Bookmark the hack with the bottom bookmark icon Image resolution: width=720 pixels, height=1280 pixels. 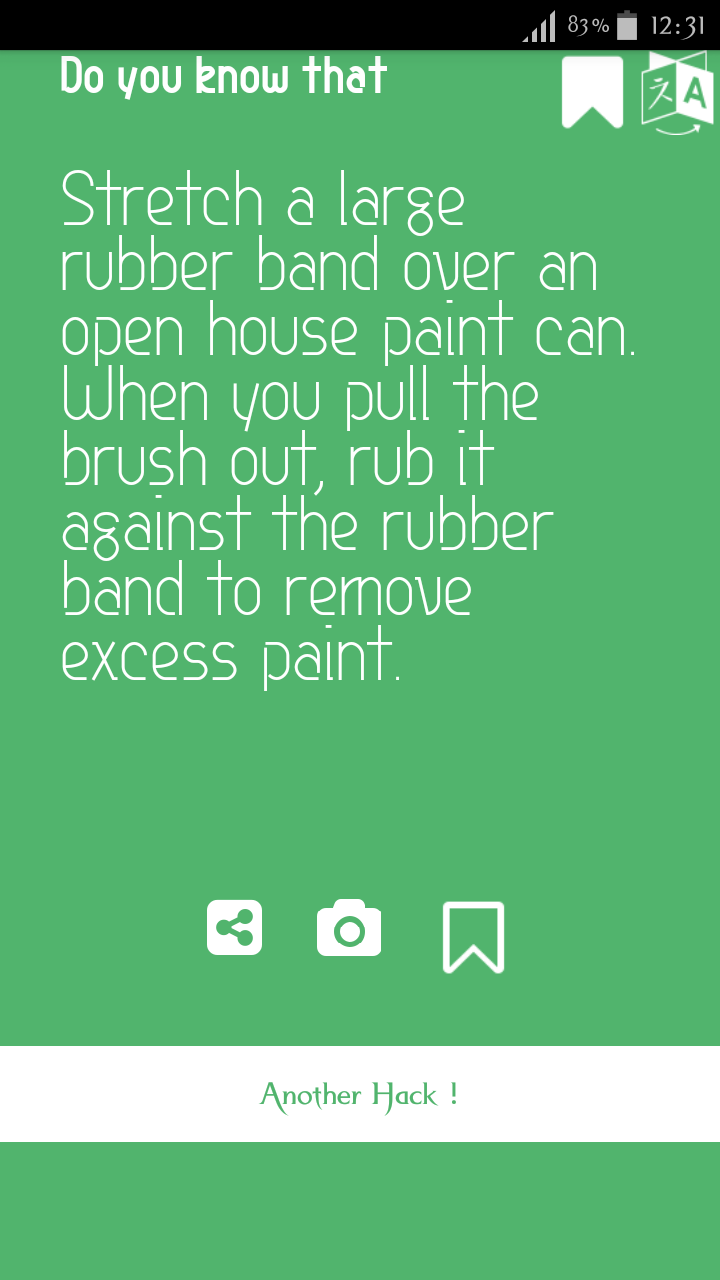(x=472, y=935)
